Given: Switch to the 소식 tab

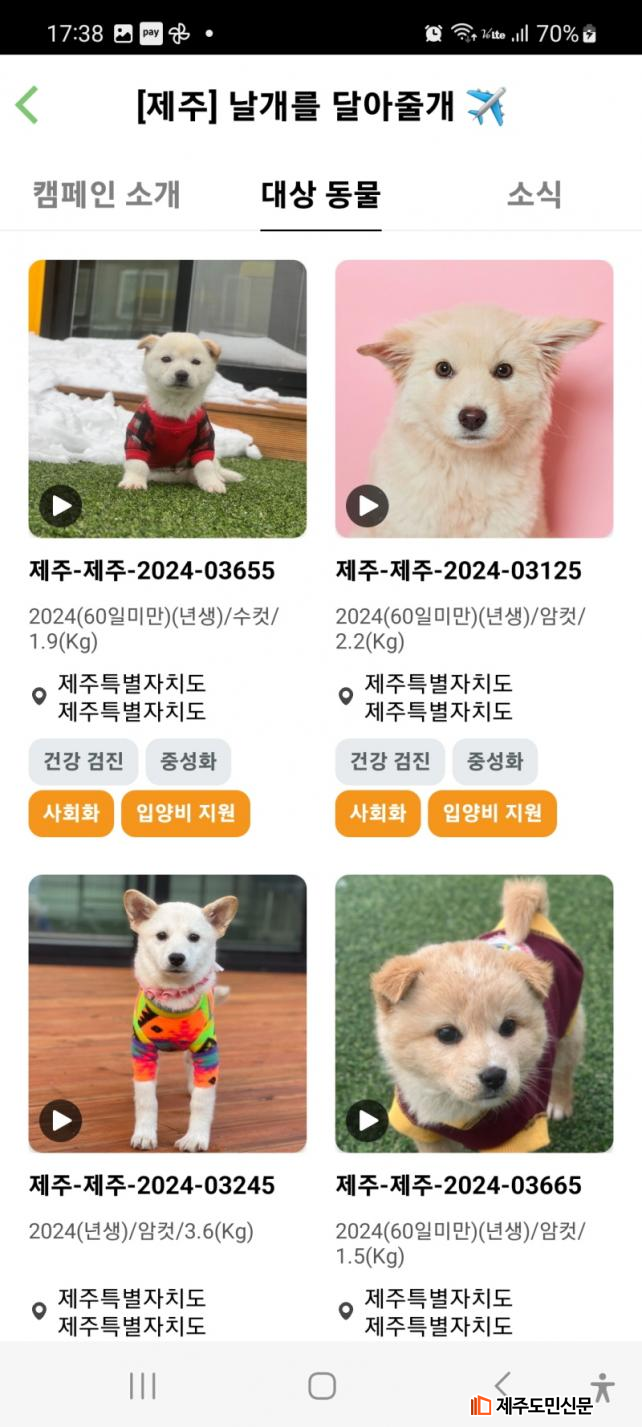Looking at the screenshot, I should [533, 194].
